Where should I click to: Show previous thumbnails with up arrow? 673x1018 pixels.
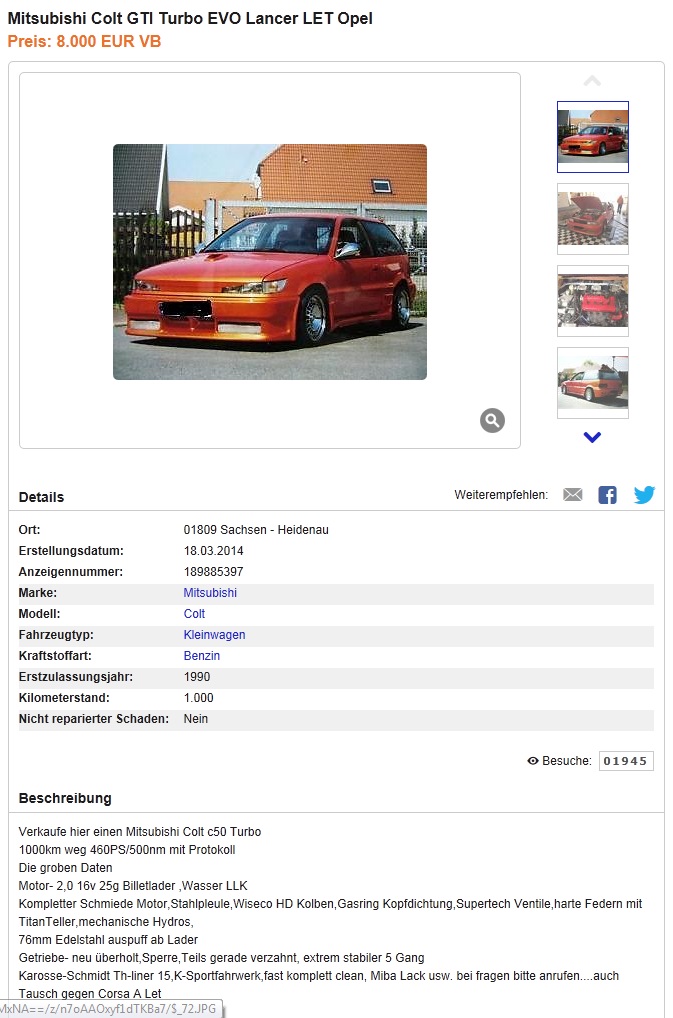point(592,81)
